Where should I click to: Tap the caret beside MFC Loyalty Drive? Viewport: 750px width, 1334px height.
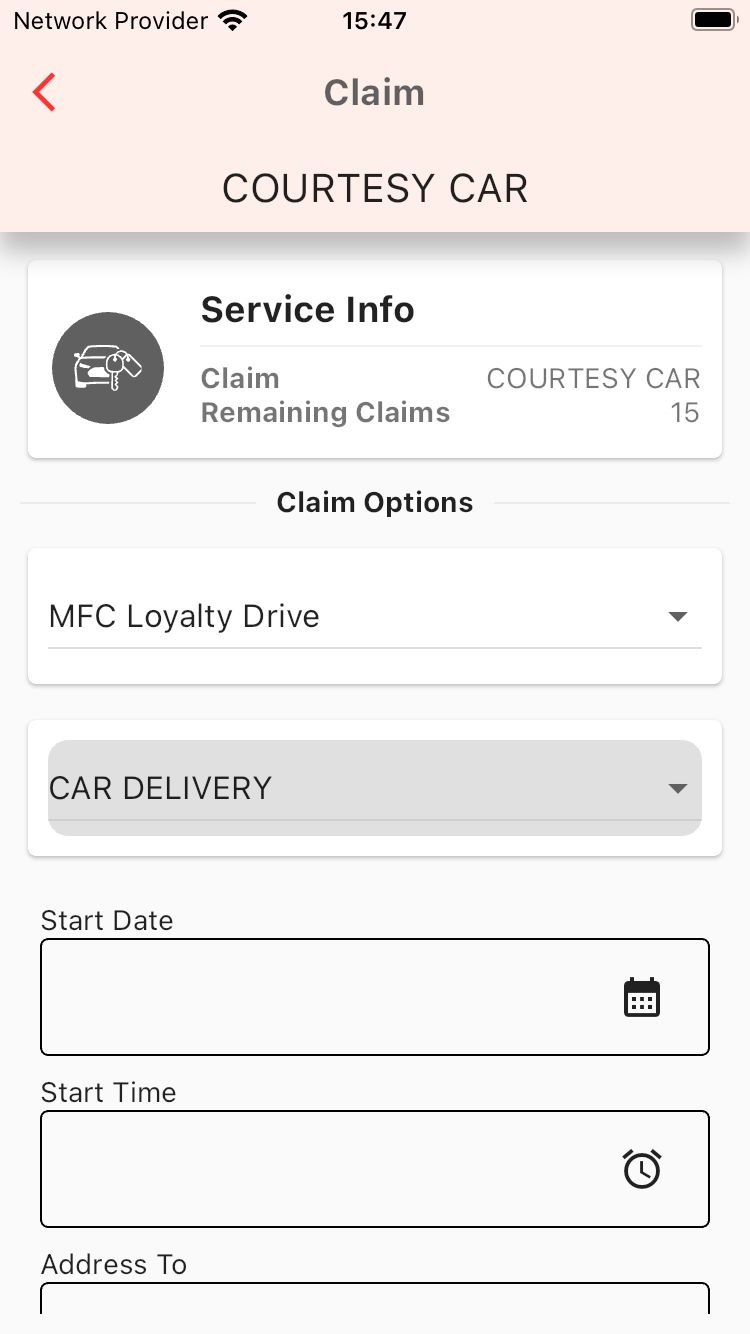click(x=678, y=616)
